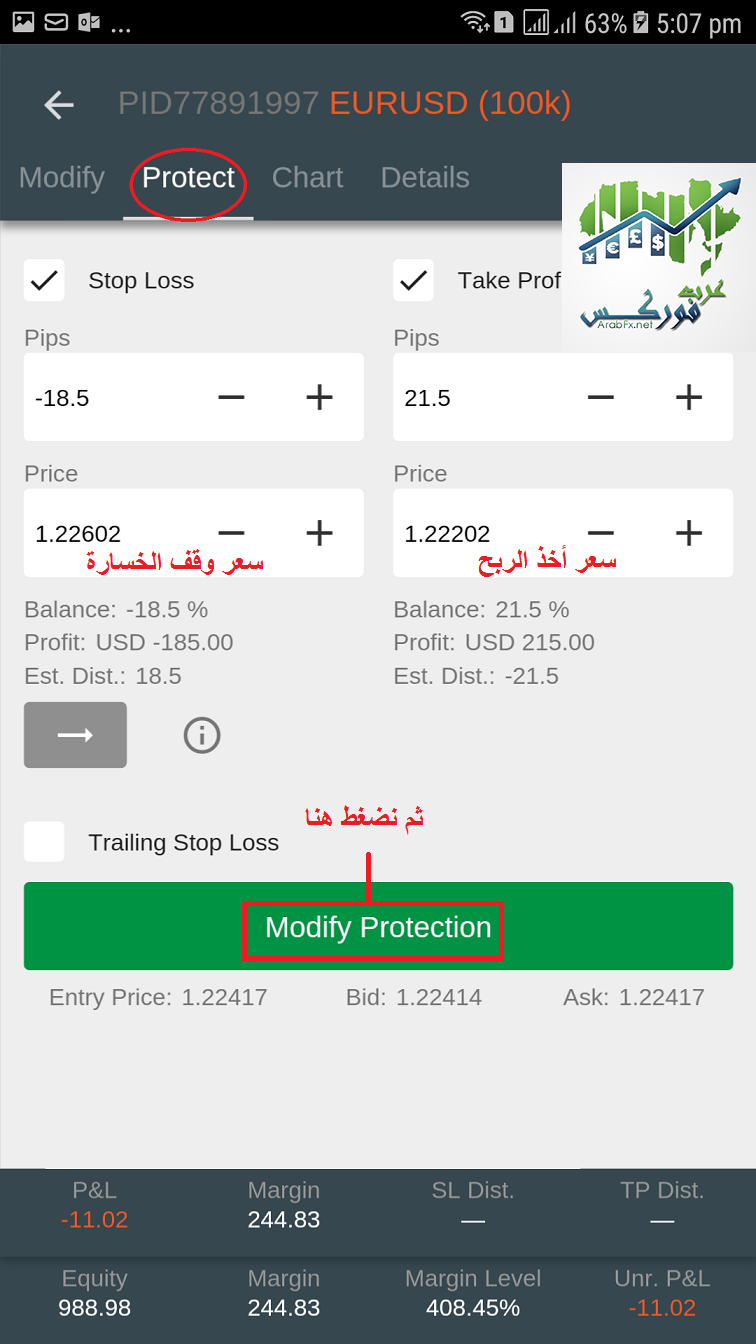756x1344 pixels.
Task: Go back with the top-left arrow
Action: (59, 104)
